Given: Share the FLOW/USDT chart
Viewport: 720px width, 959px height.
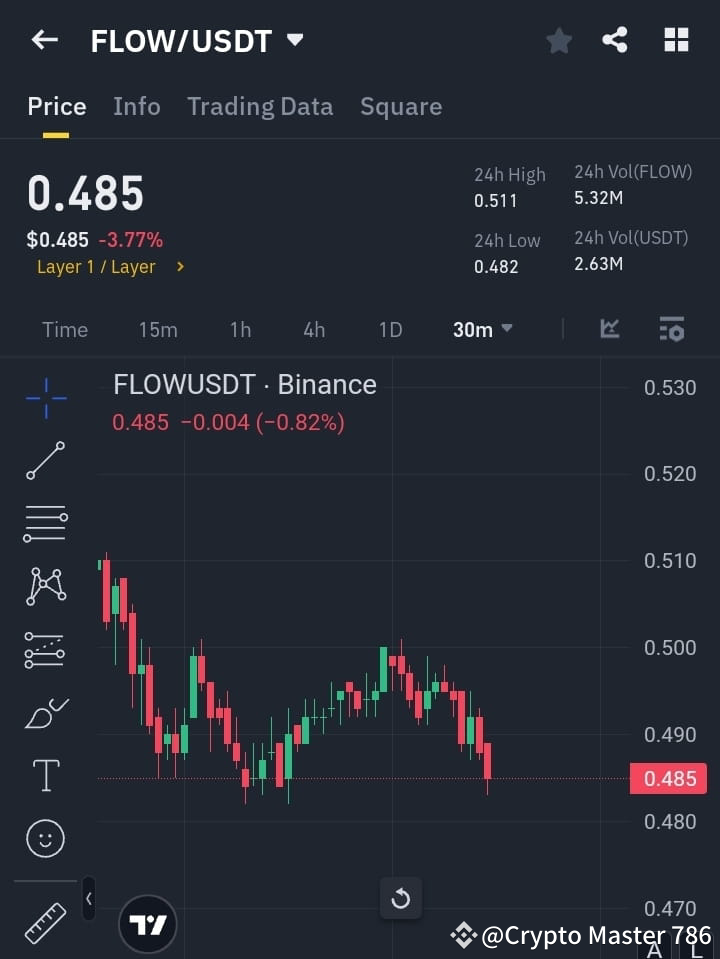Looking at the screenshot, I should pos(615,40).
